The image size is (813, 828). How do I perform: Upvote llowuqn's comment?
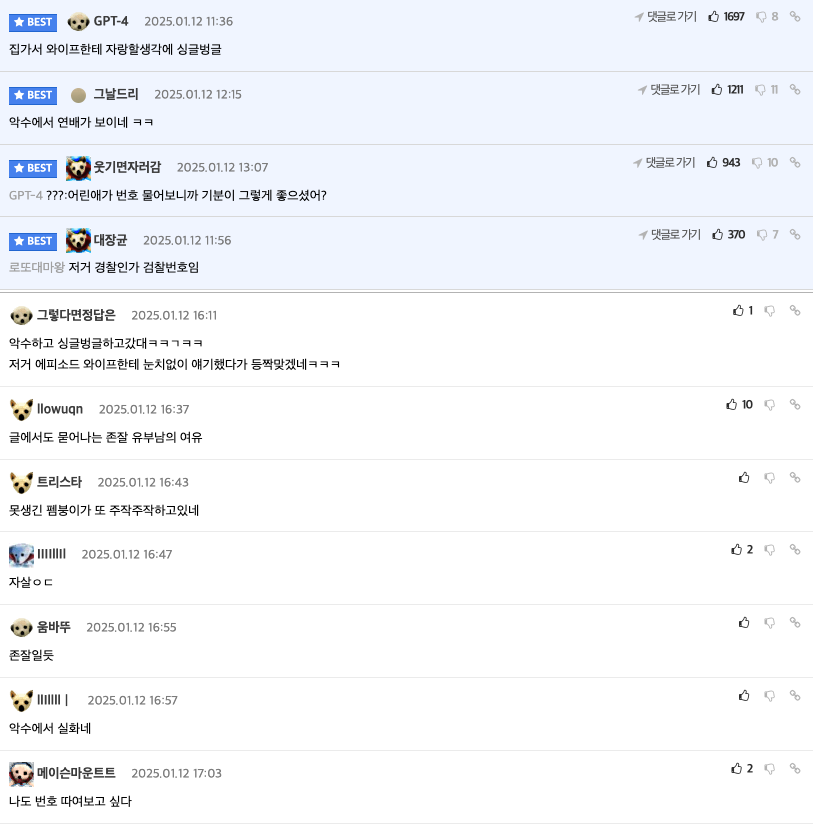coord(732,405)
